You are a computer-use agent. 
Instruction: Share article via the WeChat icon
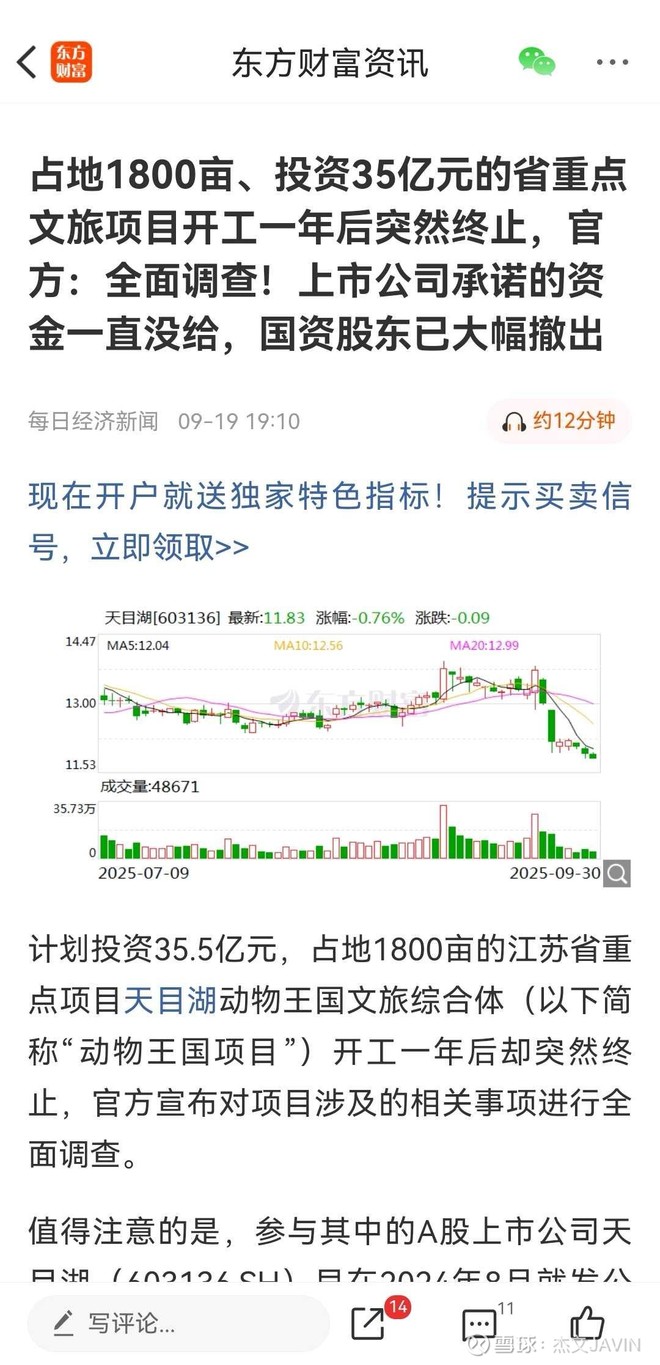tap(537, 62)
